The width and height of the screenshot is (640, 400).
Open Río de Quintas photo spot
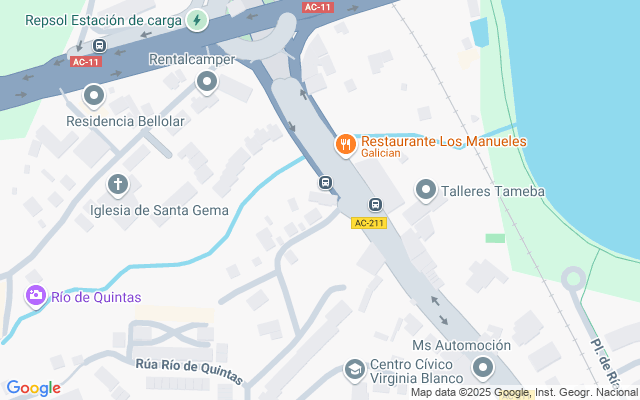click(37, 296)
